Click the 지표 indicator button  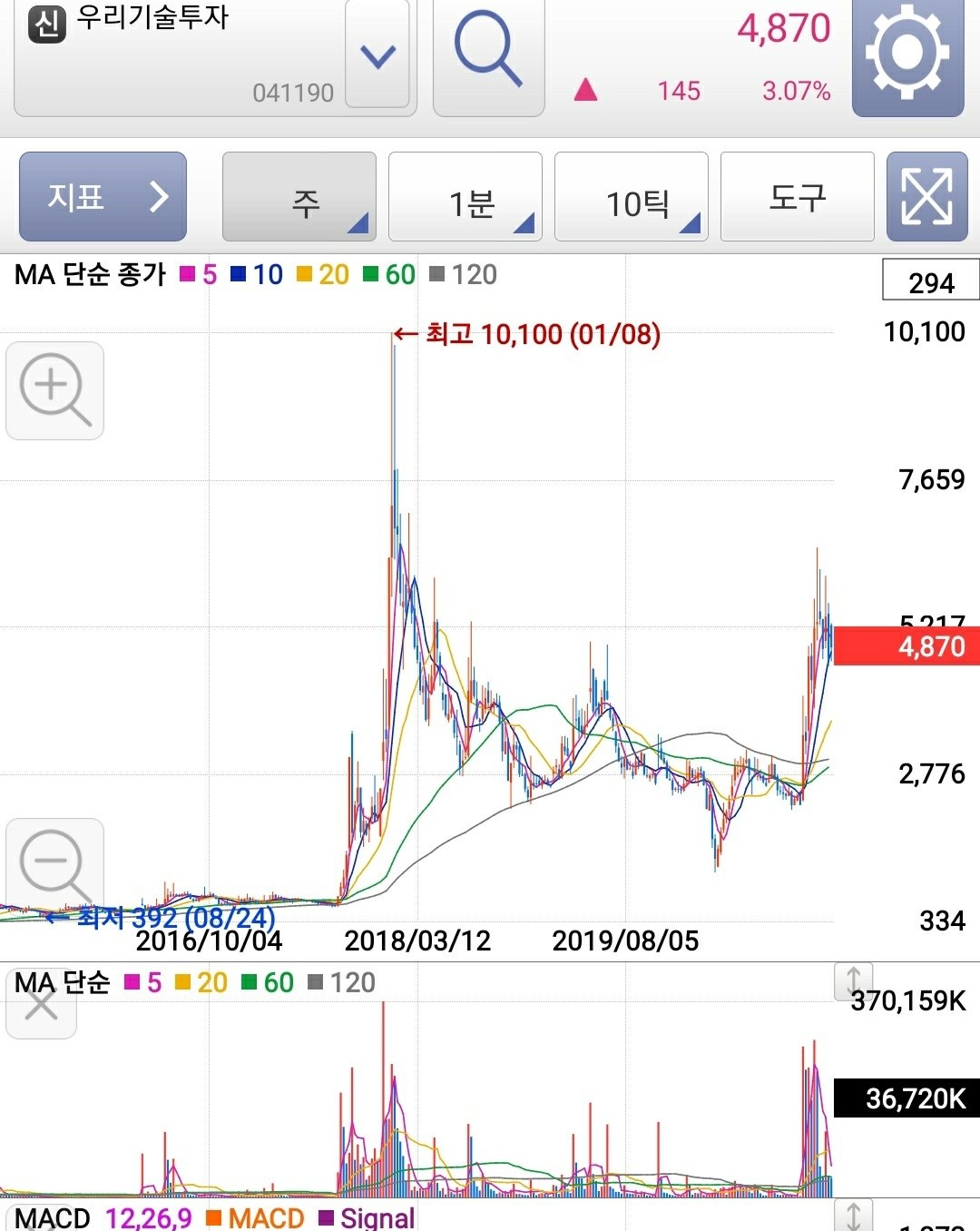point(103,196)
